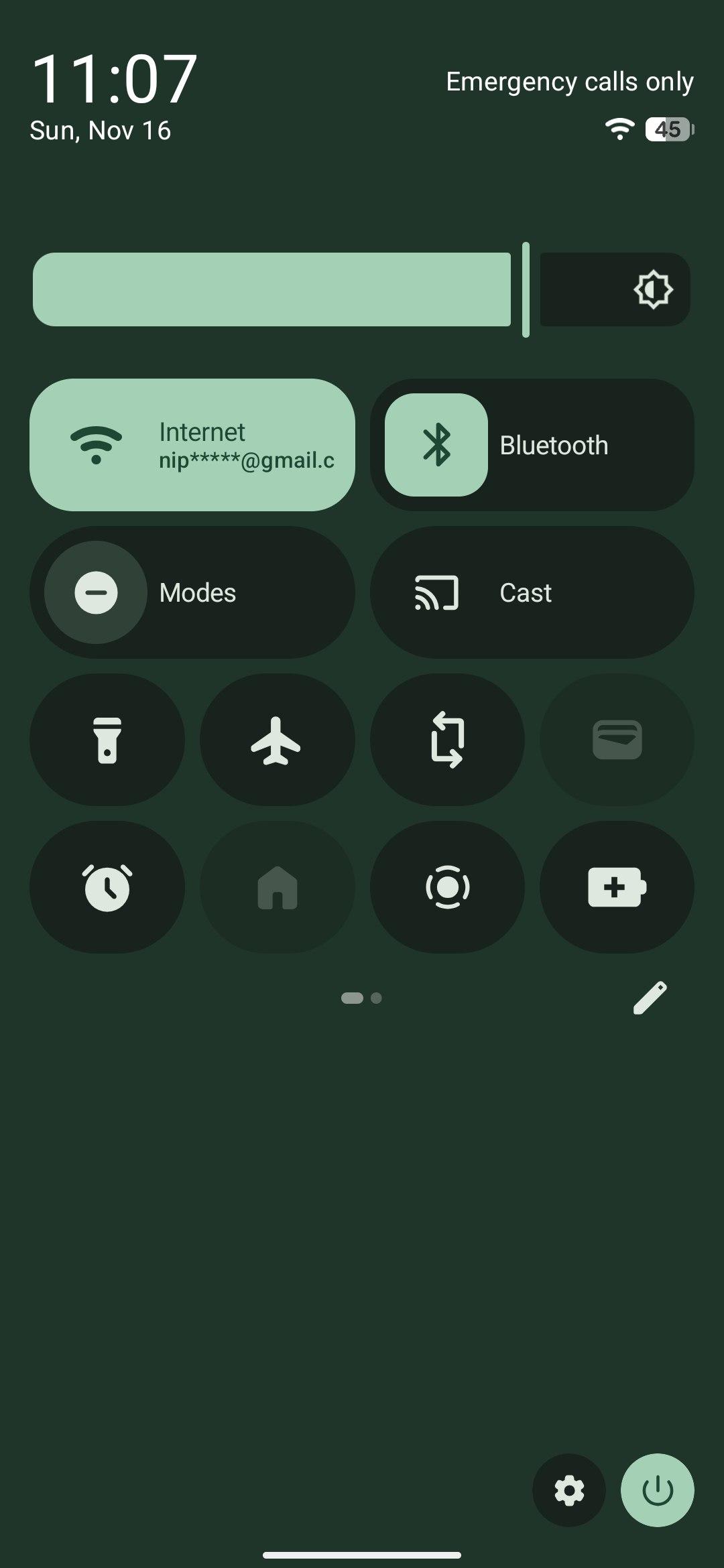The width and height of the screenshot is (724, 1568).
Task: Toggle Bluetooth with its icon button
Action: click(436, 445)
